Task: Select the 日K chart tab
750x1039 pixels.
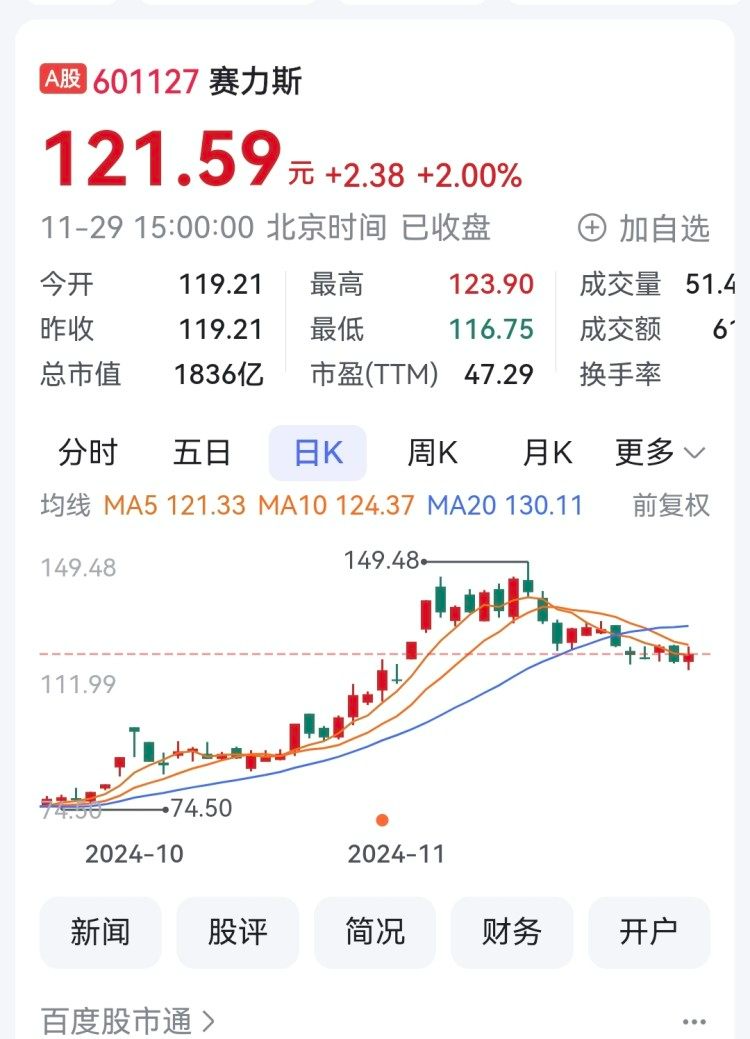Action: [x=318, y=453]
